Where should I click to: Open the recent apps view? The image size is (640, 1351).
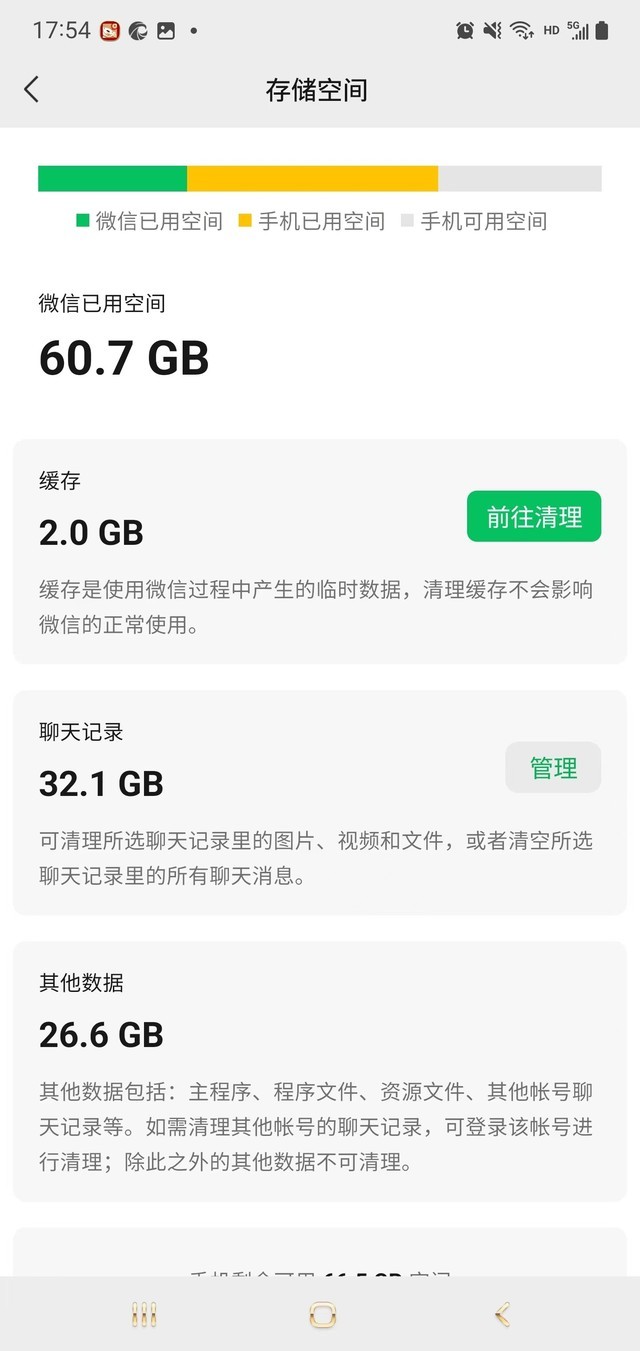144,1314
